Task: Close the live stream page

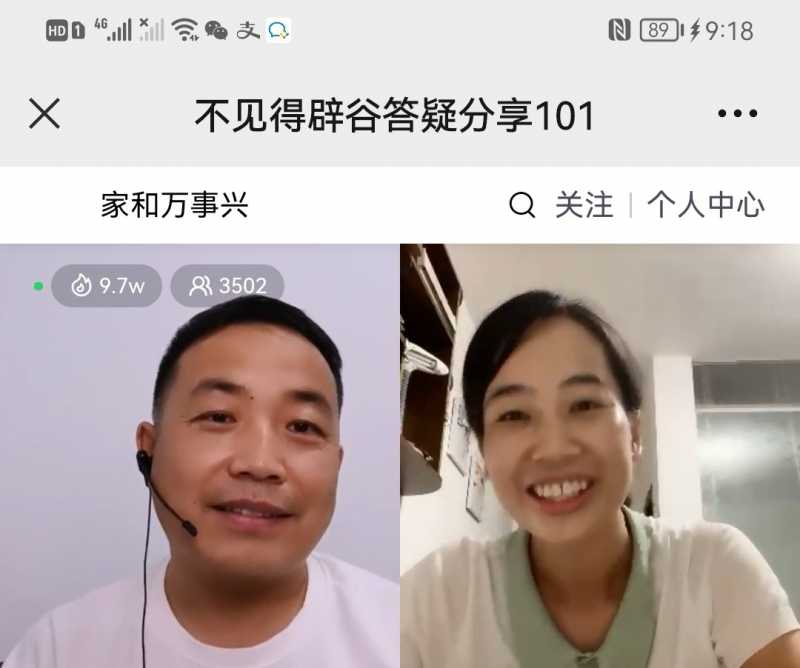Action: 44,114
